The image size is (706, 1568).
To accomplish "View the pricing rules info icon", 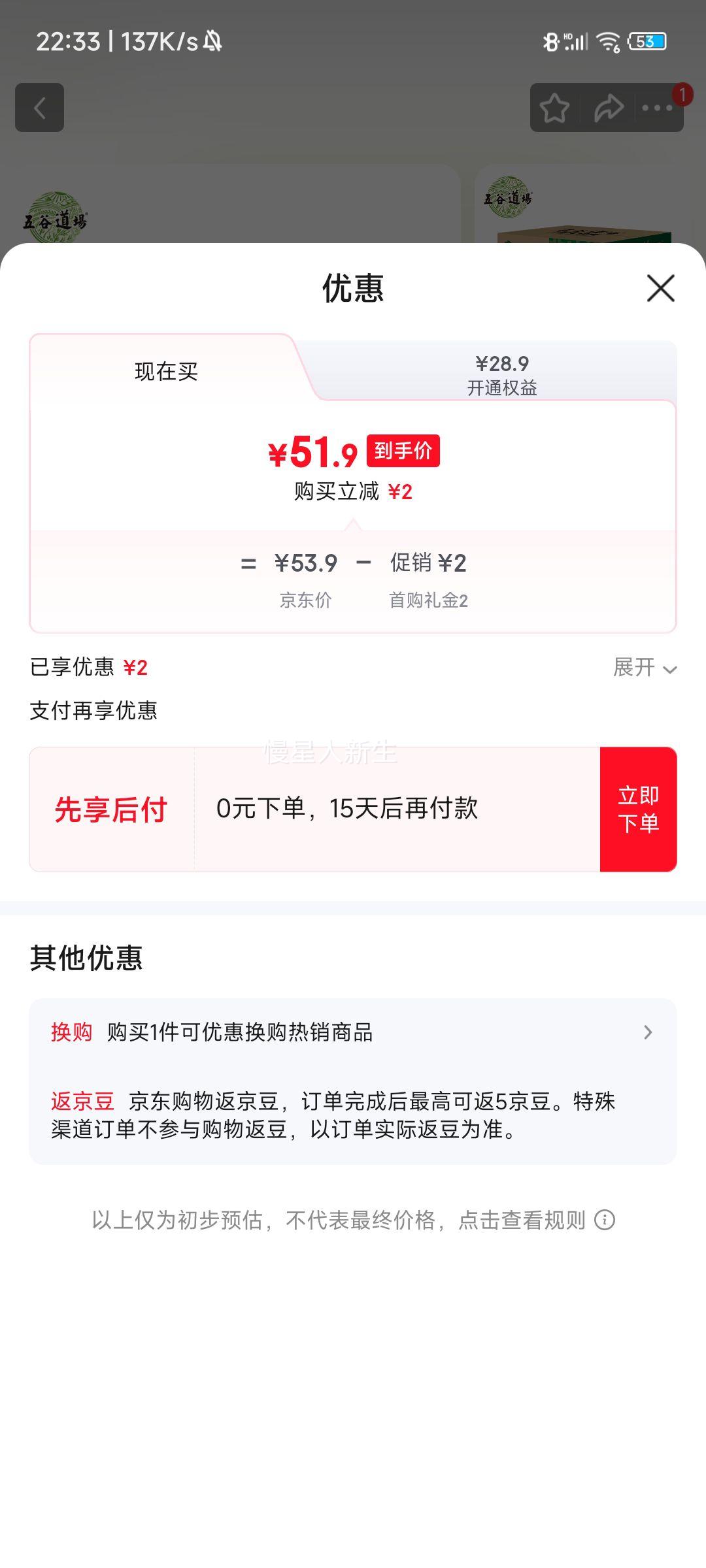I will click(605, 1220).
